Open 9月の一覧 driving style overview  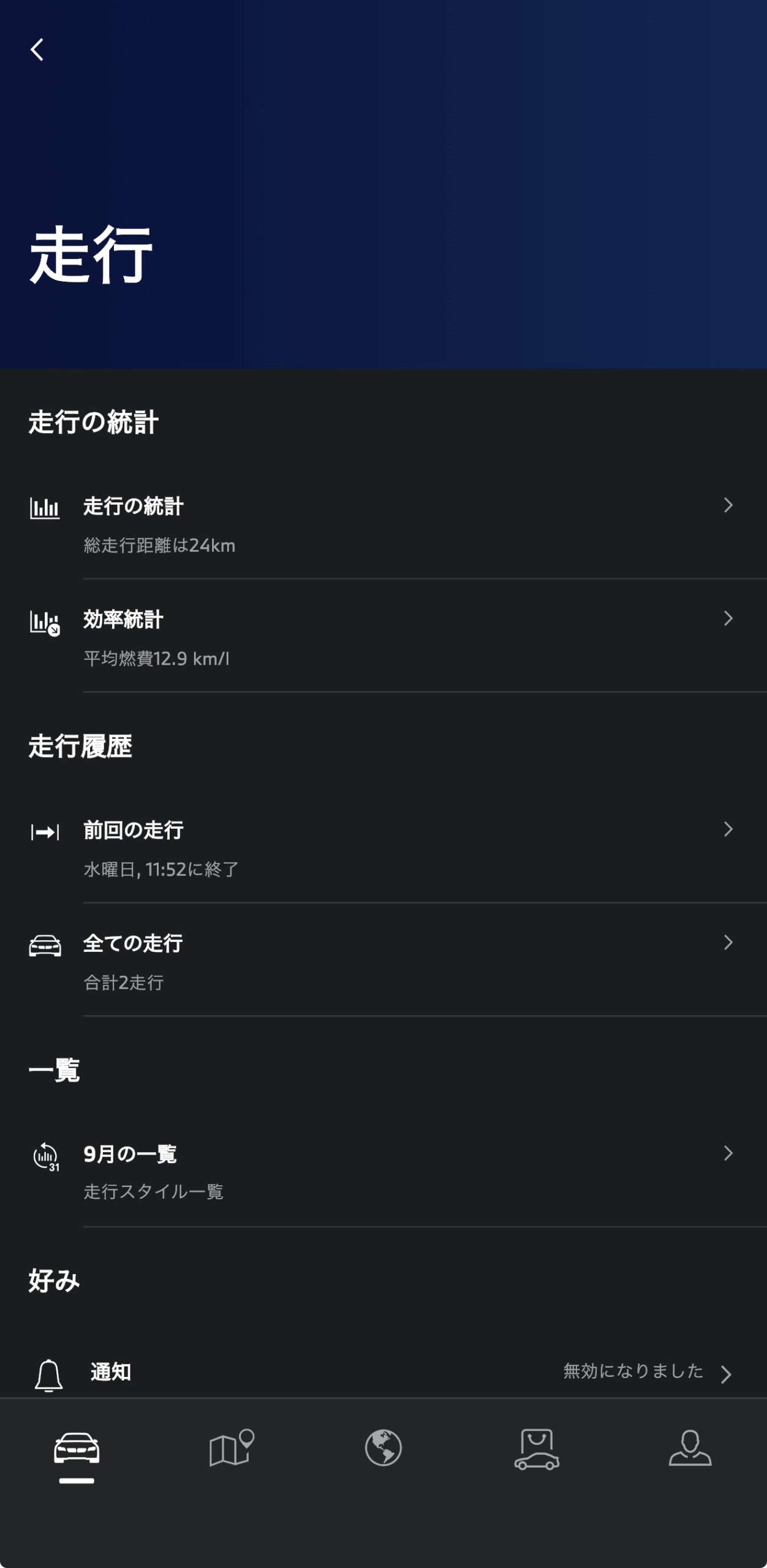[x=383, y=1172]
